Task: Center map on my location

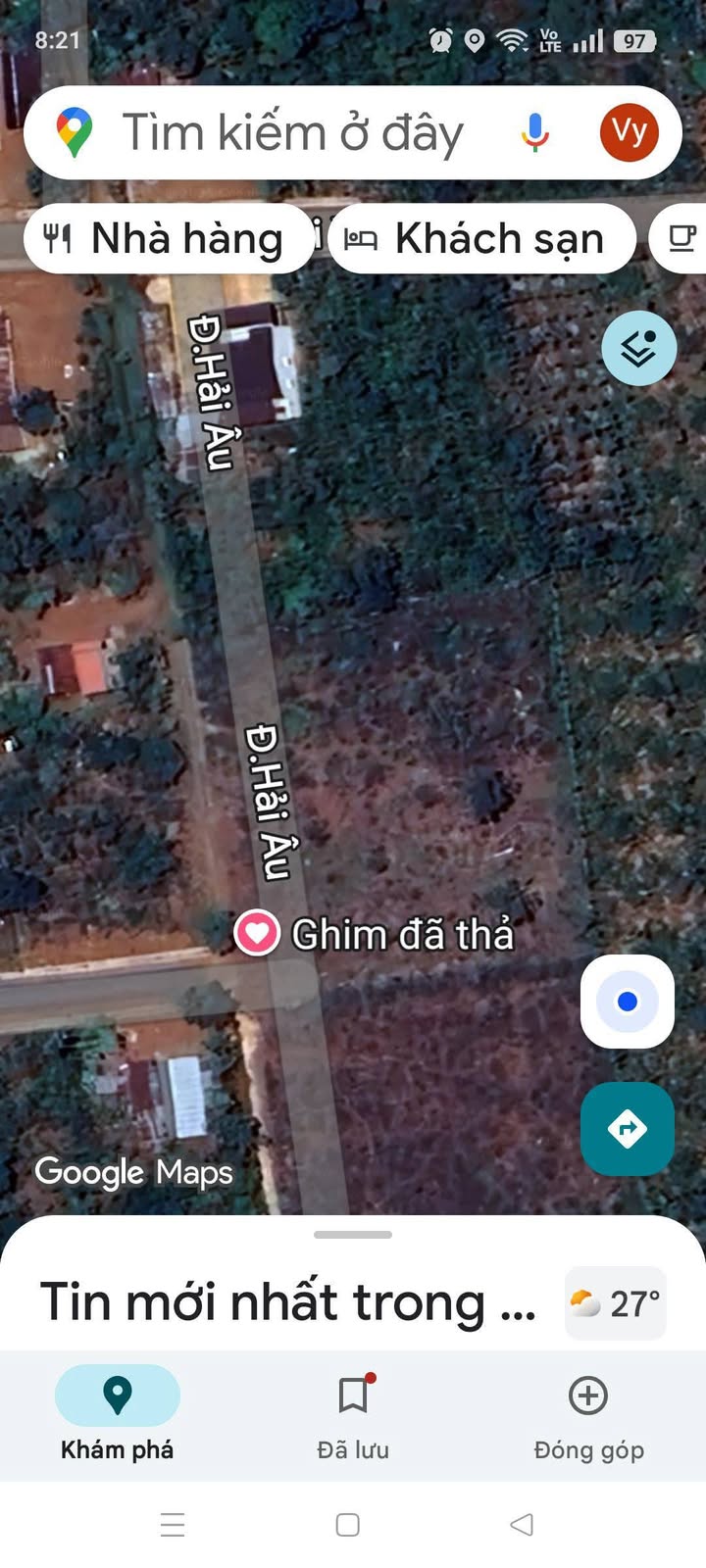Action: click(628, 1002)
